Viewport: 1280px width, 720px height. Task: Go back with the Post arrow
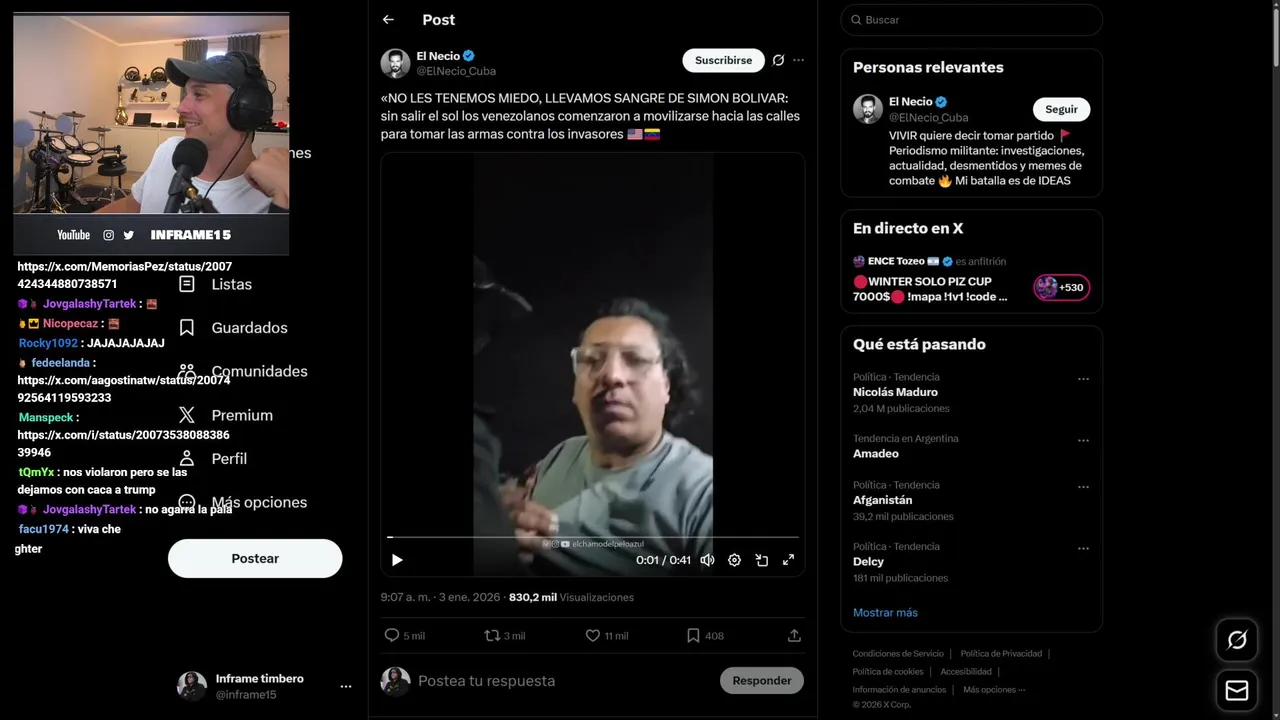tap(388, 20)
